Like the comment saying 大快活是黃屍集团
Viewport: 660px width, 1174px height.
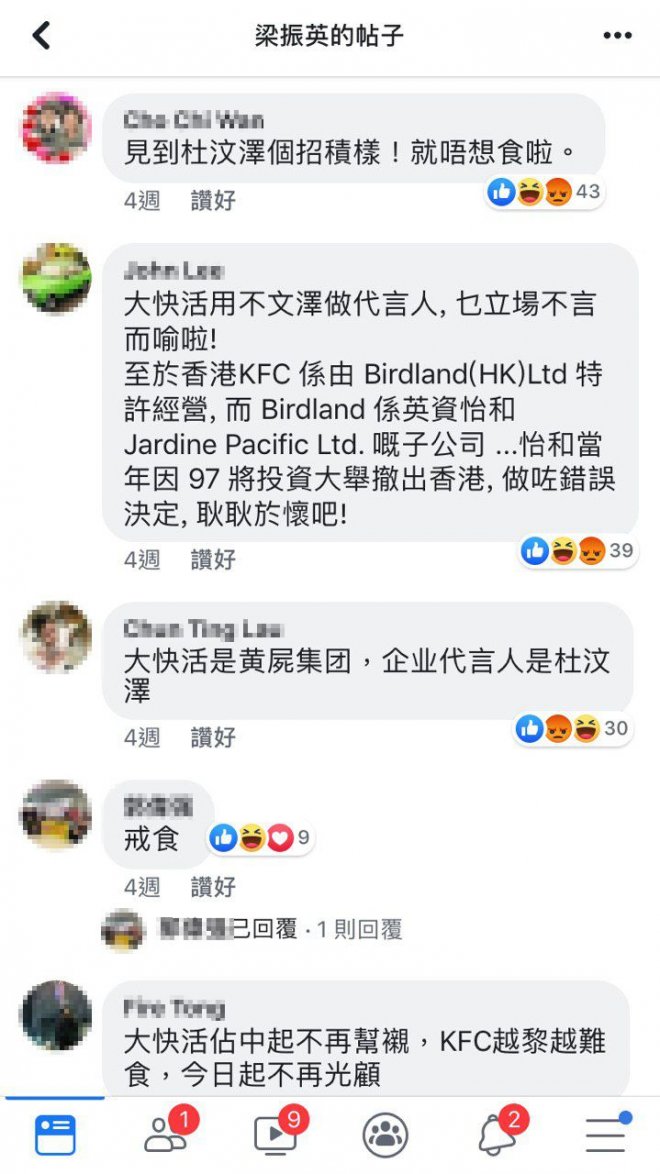213,738
